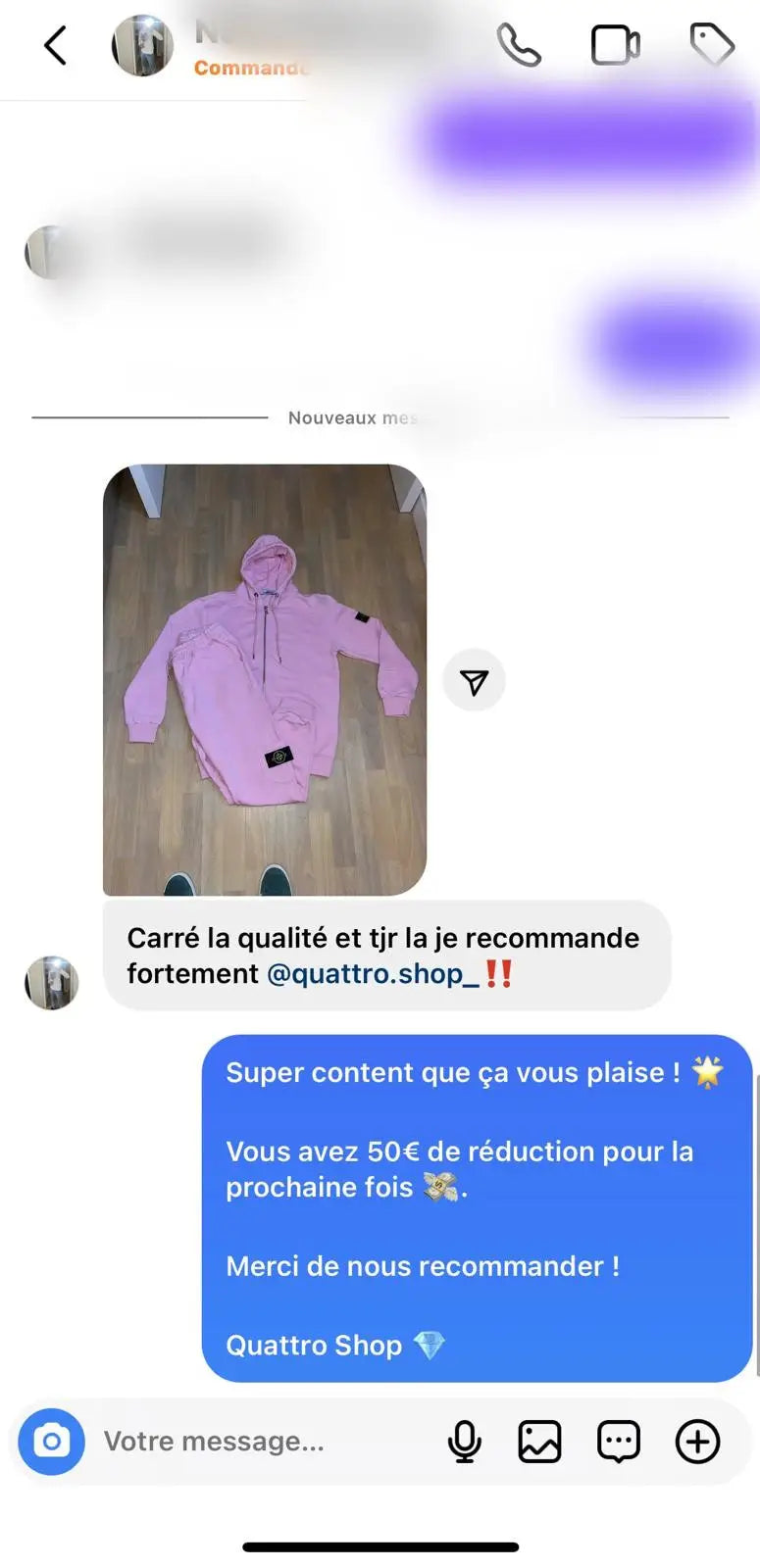Open the @quattro.shop_ mention

point(373,974)
